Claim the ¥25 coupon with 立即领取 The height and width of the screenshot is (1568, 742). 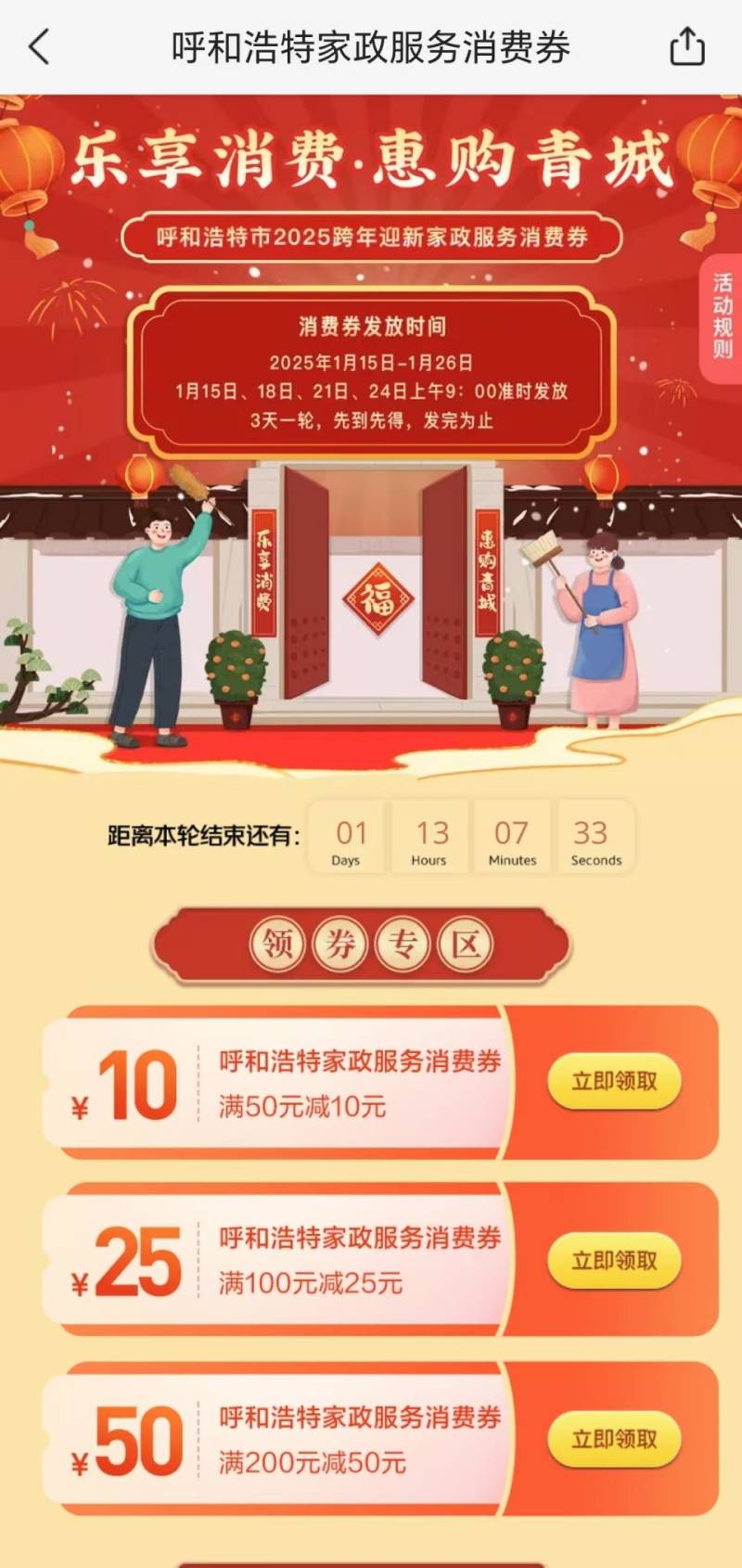[x=614, y=1260]
